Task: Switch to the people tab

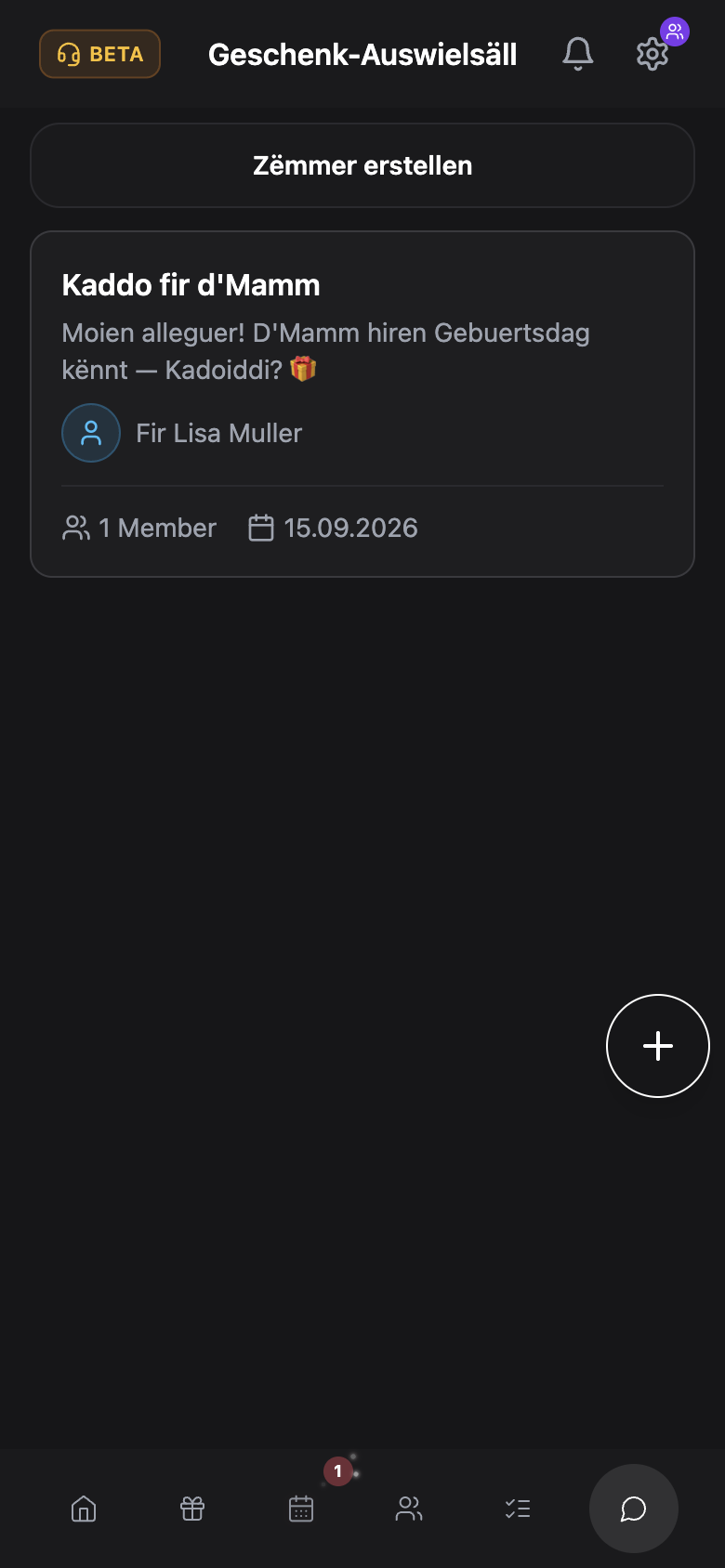Action: (409, 1509)
